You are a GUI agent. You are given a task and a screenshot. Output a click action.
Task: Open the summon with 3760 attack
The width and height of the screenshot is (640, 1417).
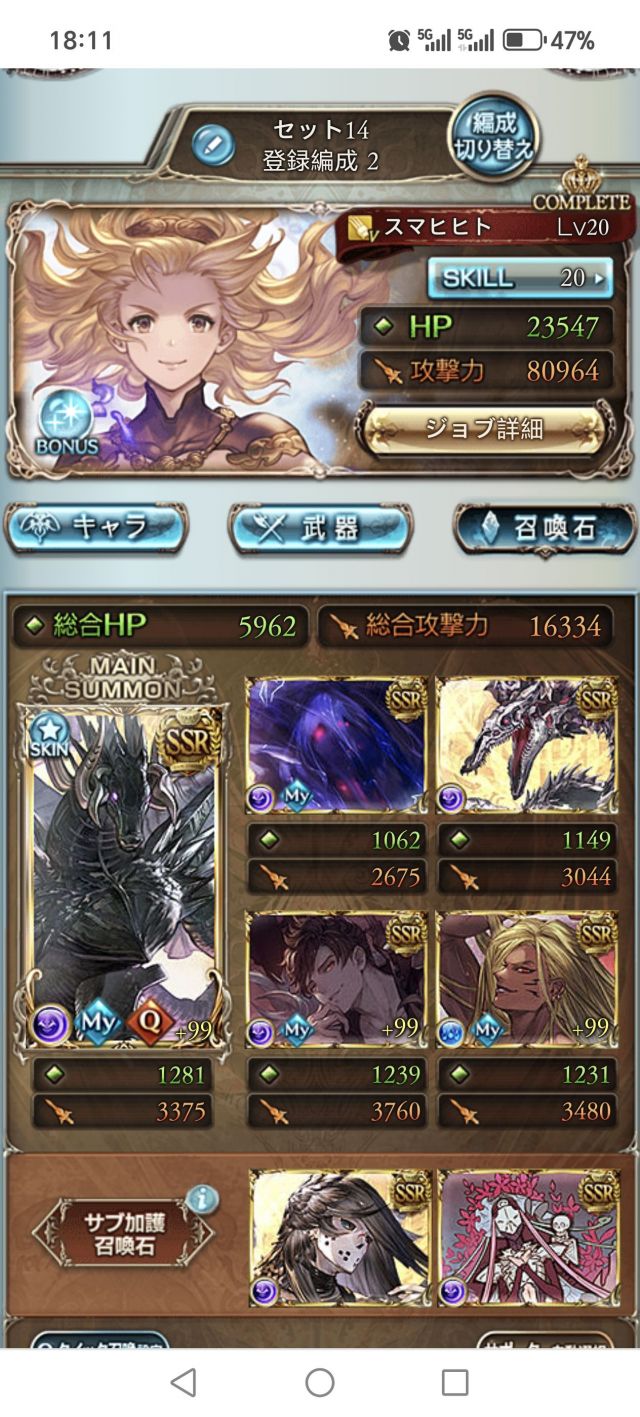[336, 980]
